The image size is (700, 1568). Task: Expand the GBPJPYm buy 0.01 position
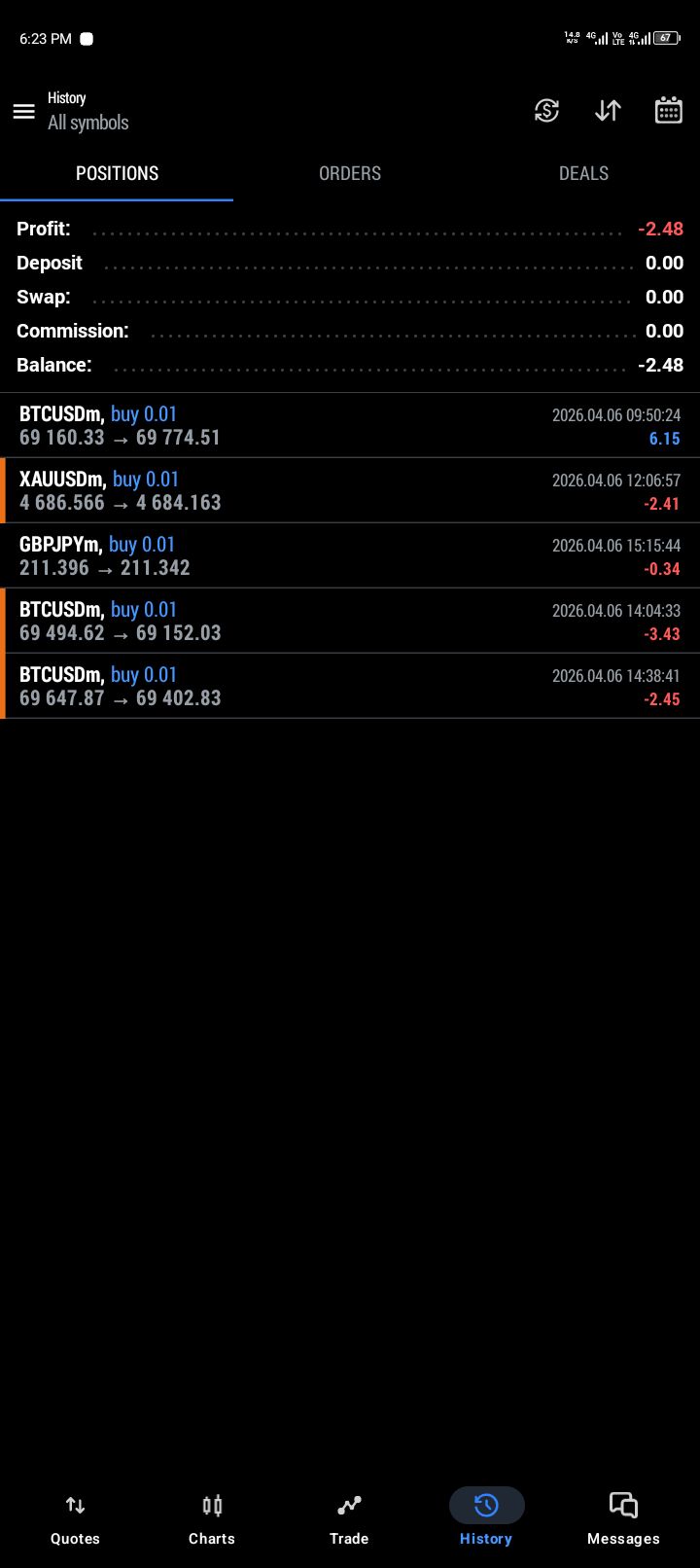point(350,556)
